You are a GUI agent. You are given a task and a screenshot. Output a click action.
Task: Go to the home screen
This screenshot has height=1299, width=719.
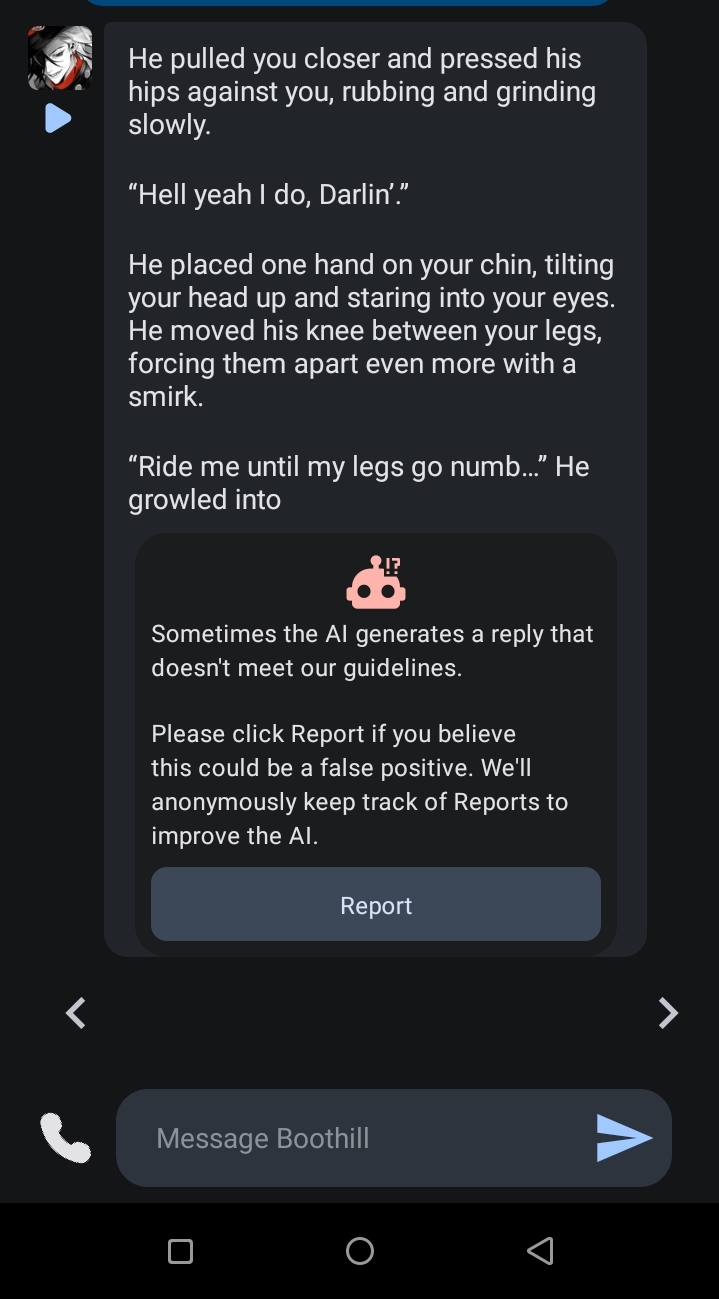[x=360, y=1251]
